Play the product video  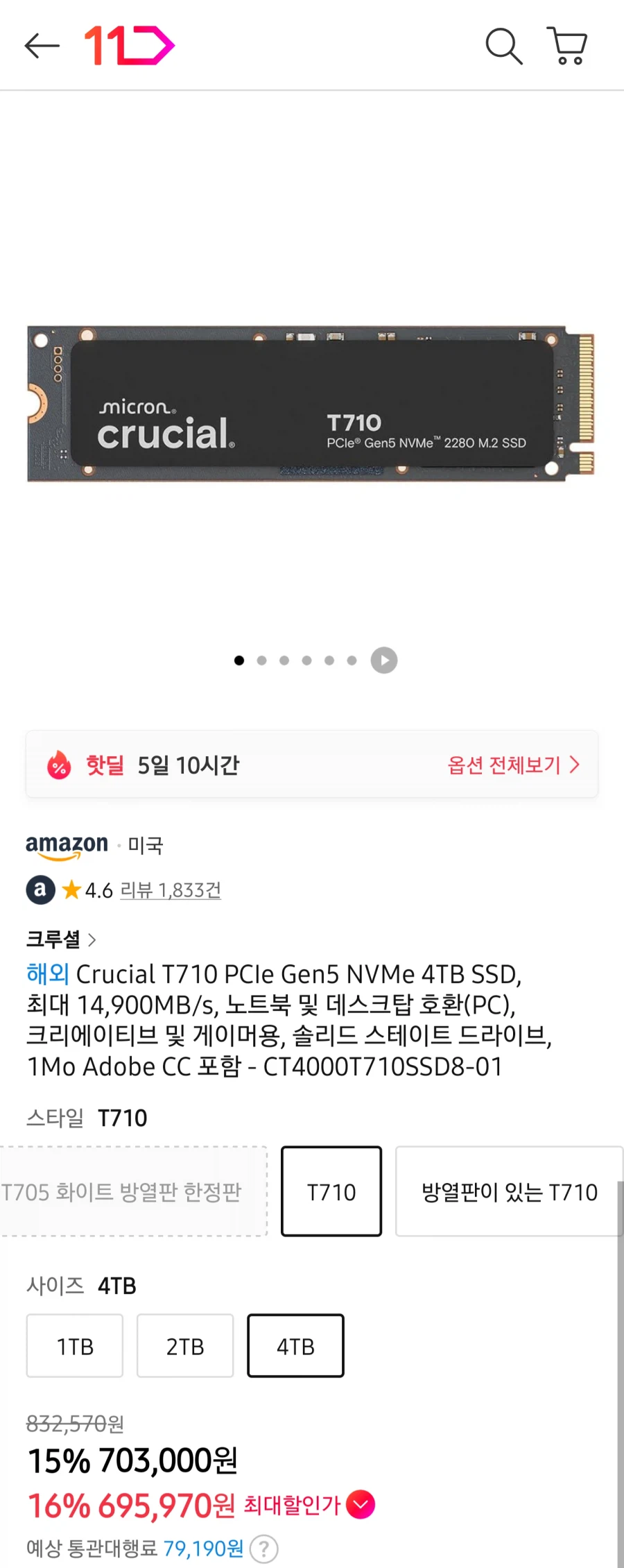pos(383,660)
